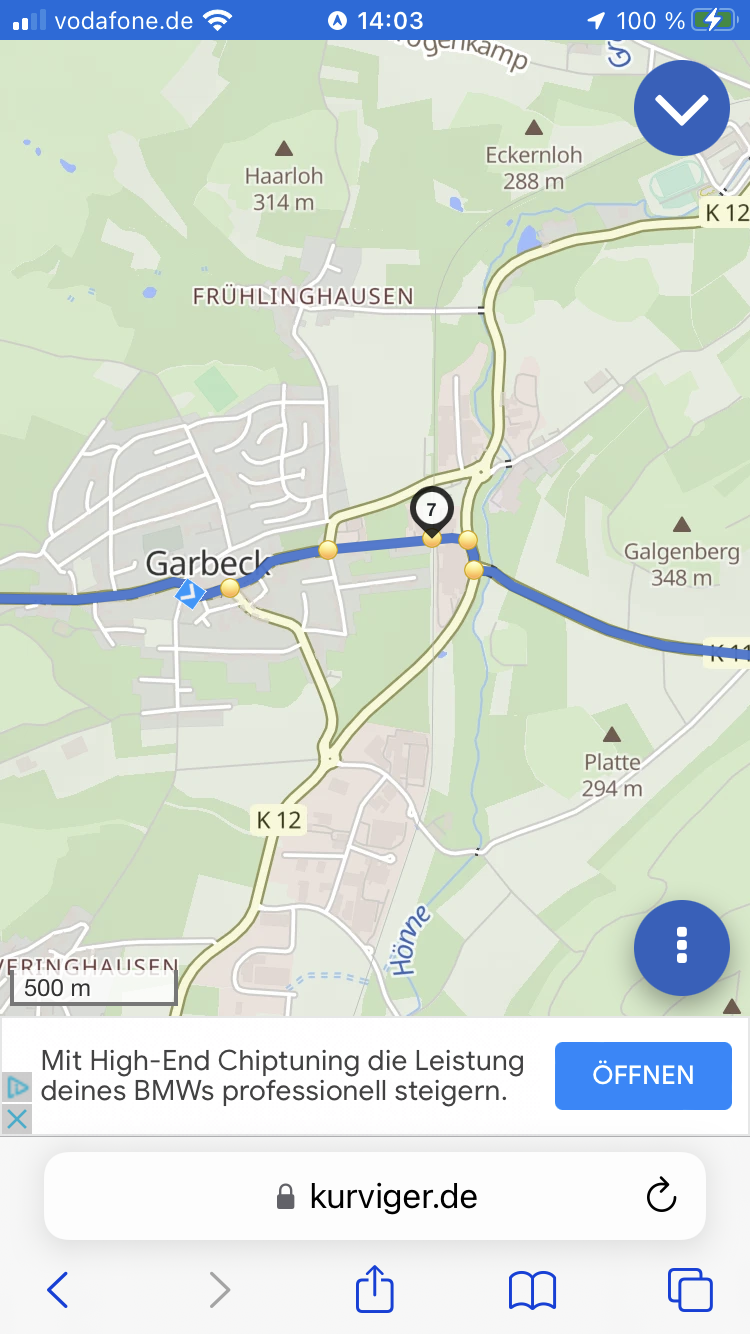Open the ad info triangle icon

click(x=16, y=1087)
